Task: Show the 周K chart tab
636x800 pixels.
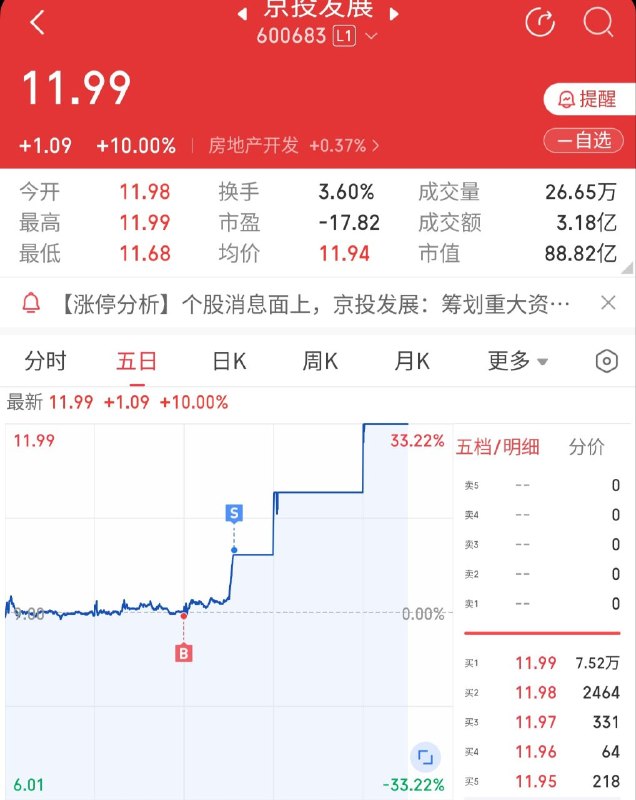Action: coord(320,362)
